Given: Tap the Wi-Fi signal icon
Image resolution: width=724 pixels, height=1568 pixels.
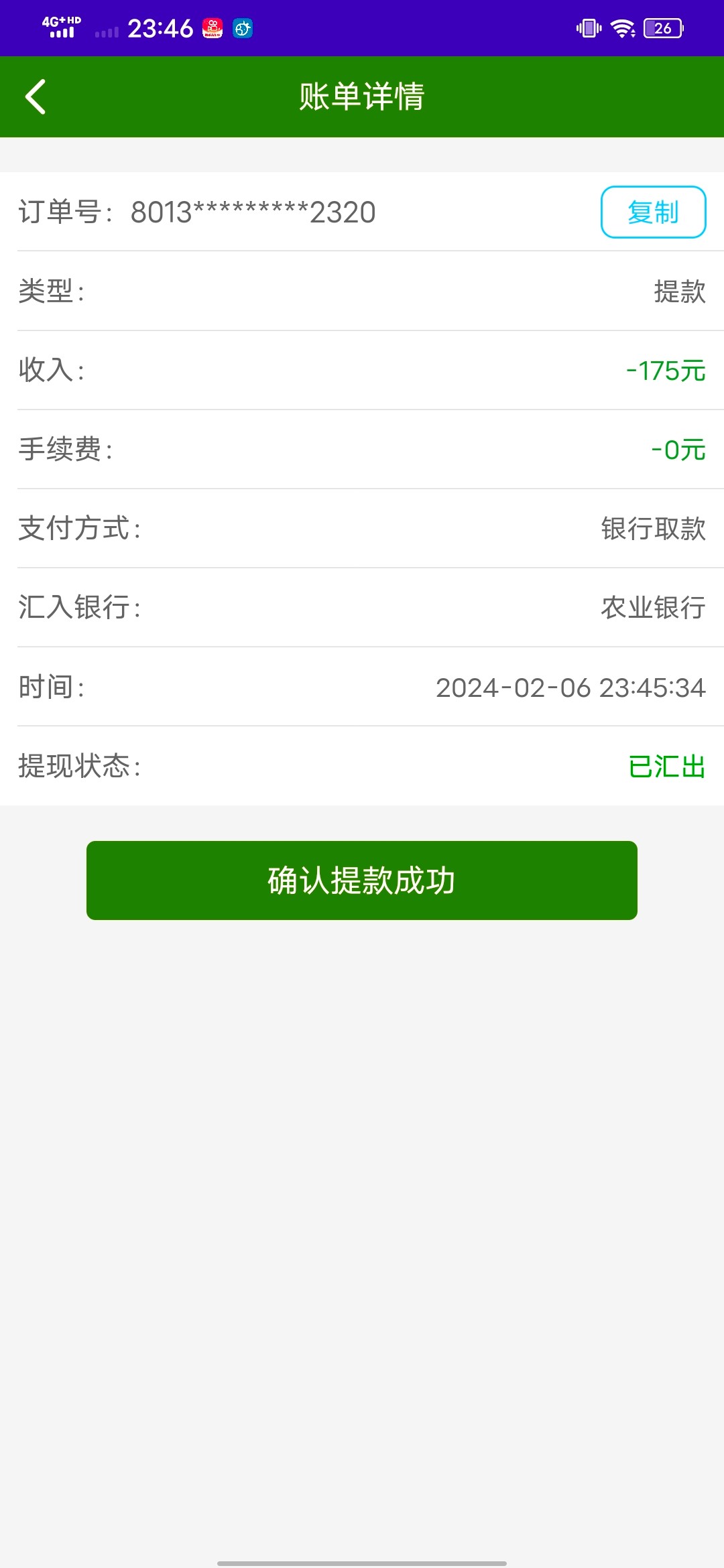Looking at the screenshot, I should pyautogui.click(x=623, y=27).
